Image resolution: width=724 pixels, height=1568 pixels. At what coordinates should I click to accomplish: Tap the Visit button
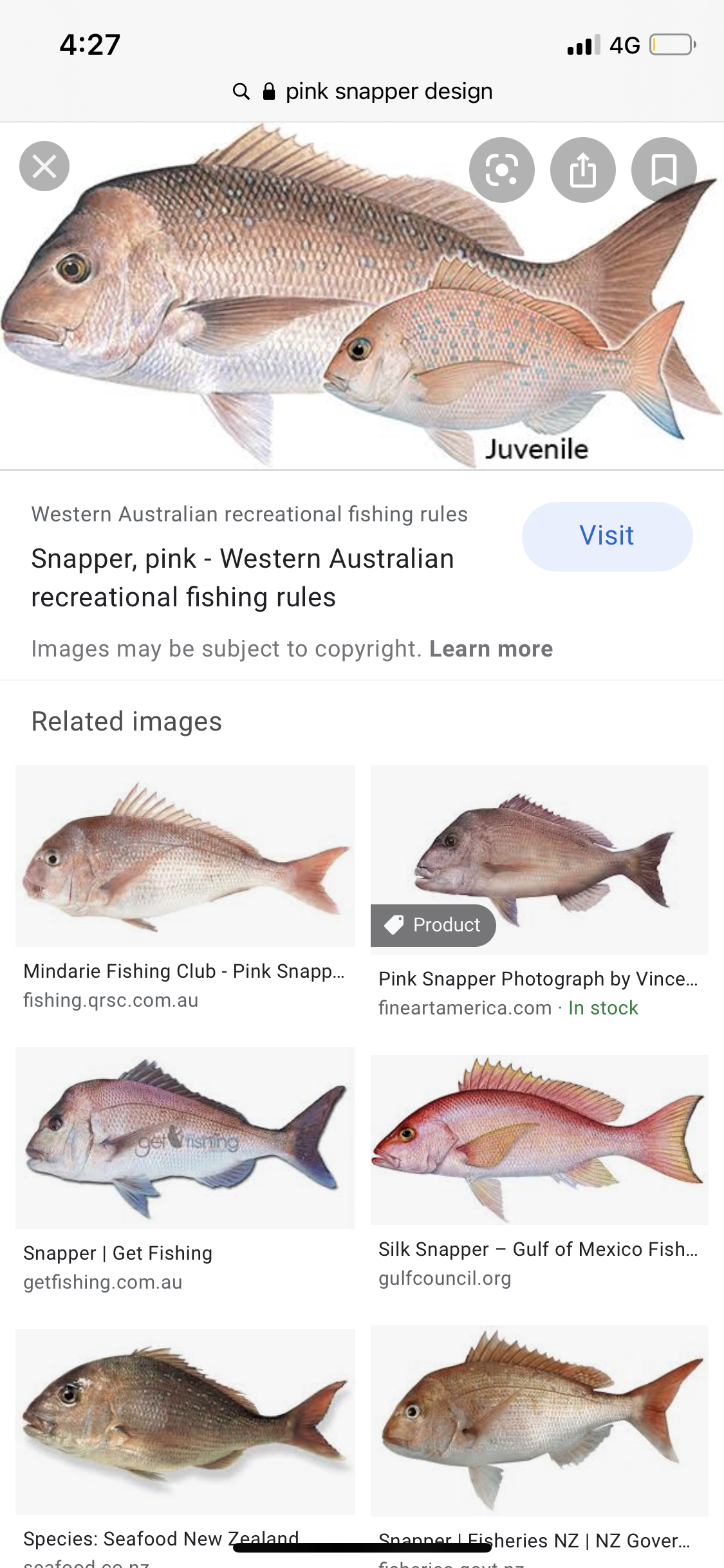tap(607, 536)
